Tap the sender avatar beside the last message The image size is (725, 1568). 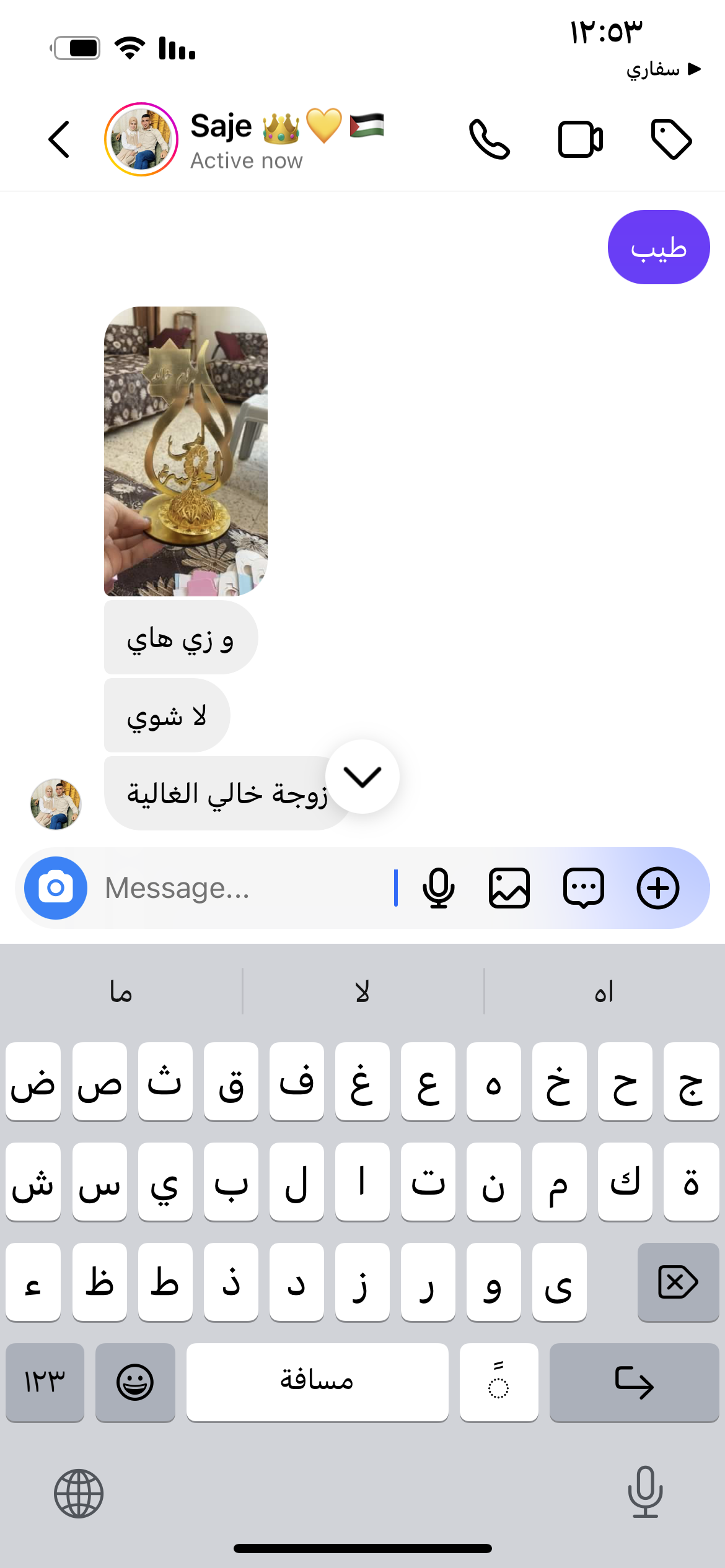56,804
